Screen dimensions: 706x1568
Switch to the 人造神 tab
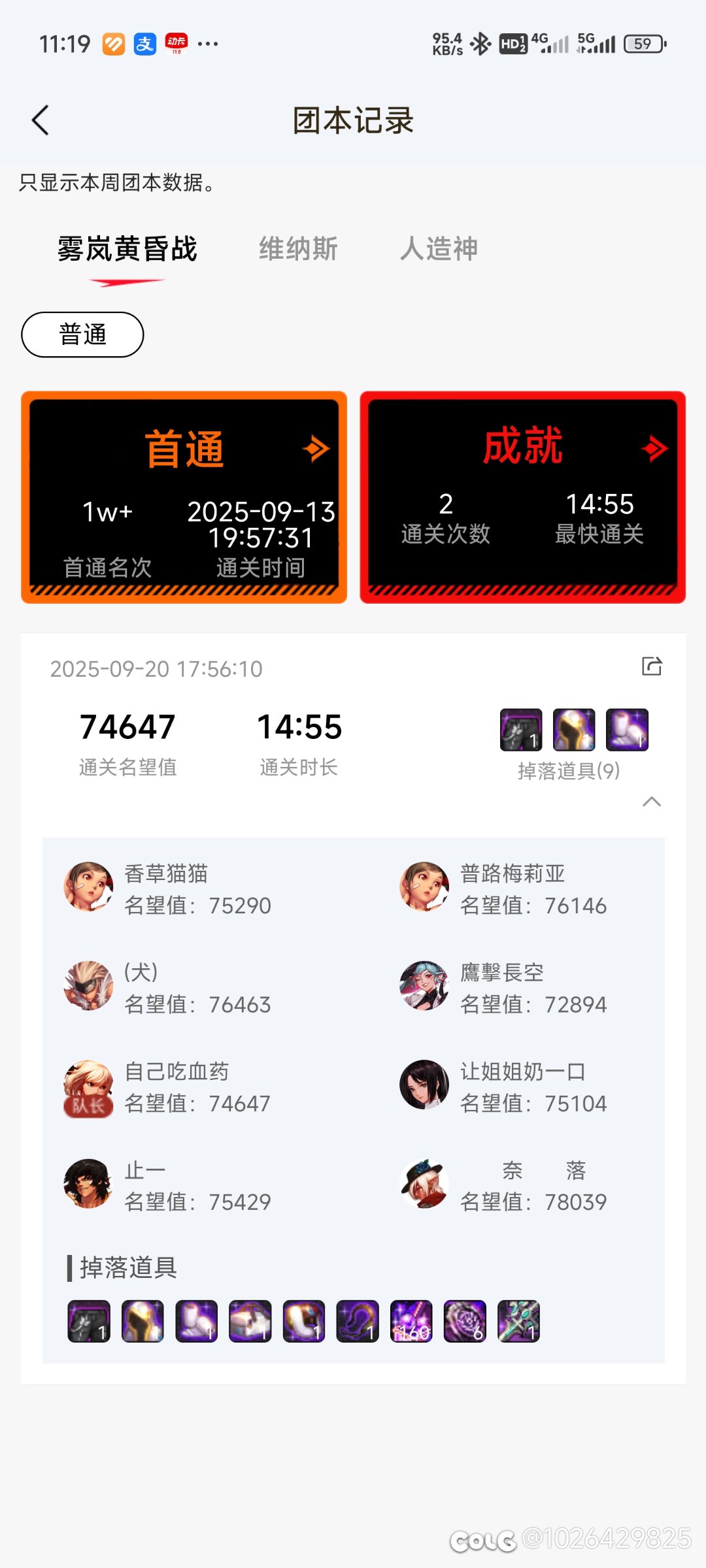pos(439,249)
